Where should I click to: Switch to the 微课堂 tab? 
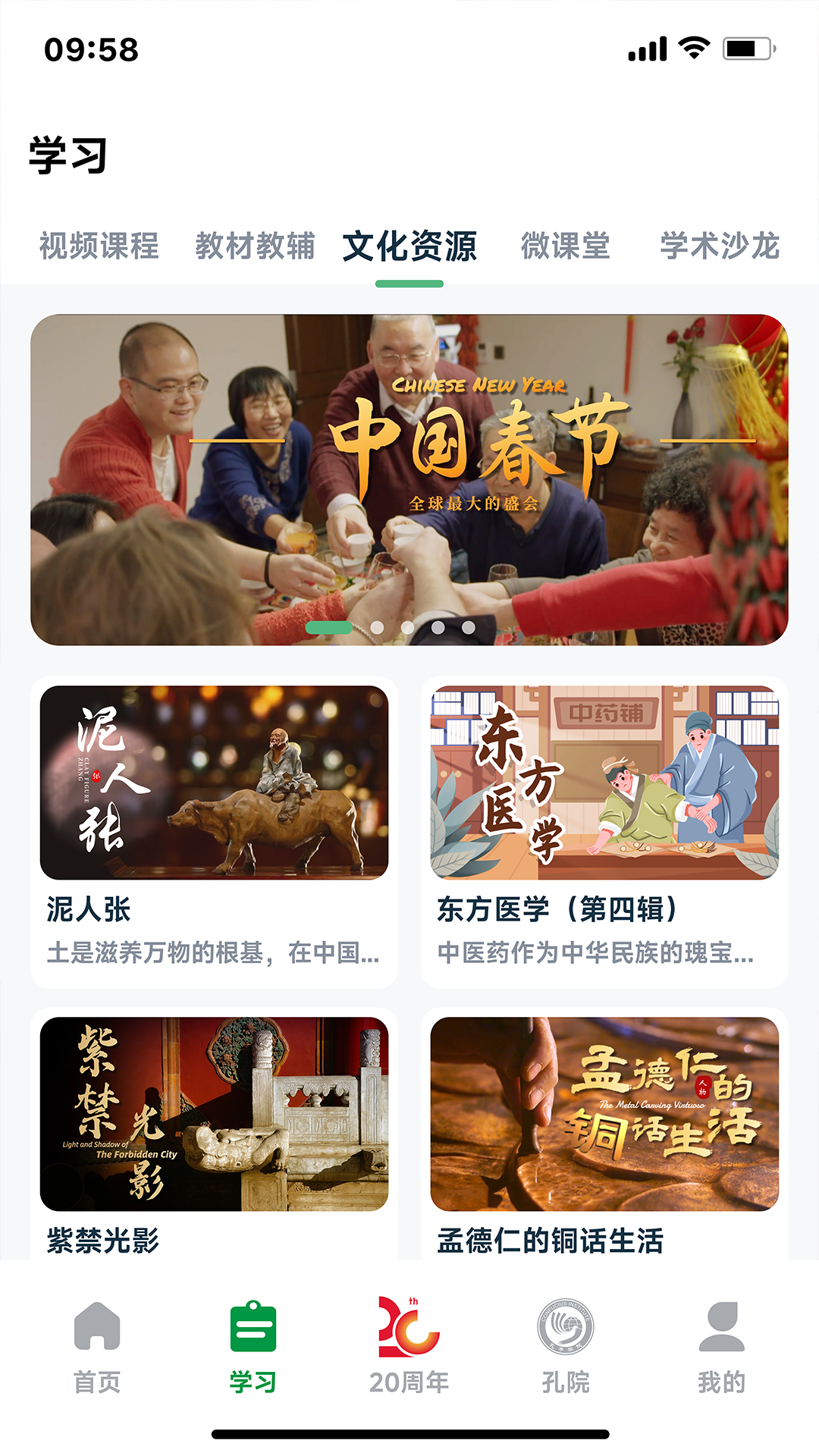[566, 246]
